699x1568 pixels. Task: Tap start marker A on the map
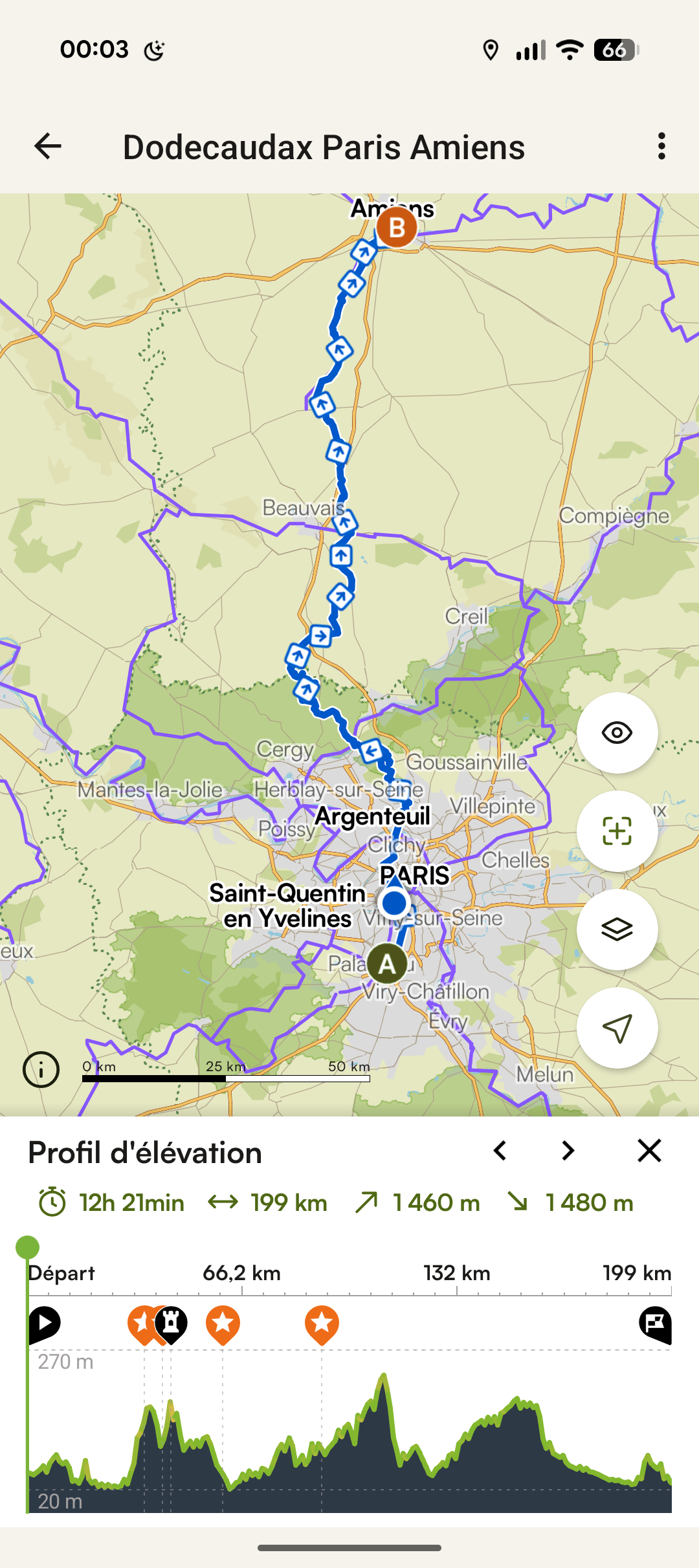point(387,964)
